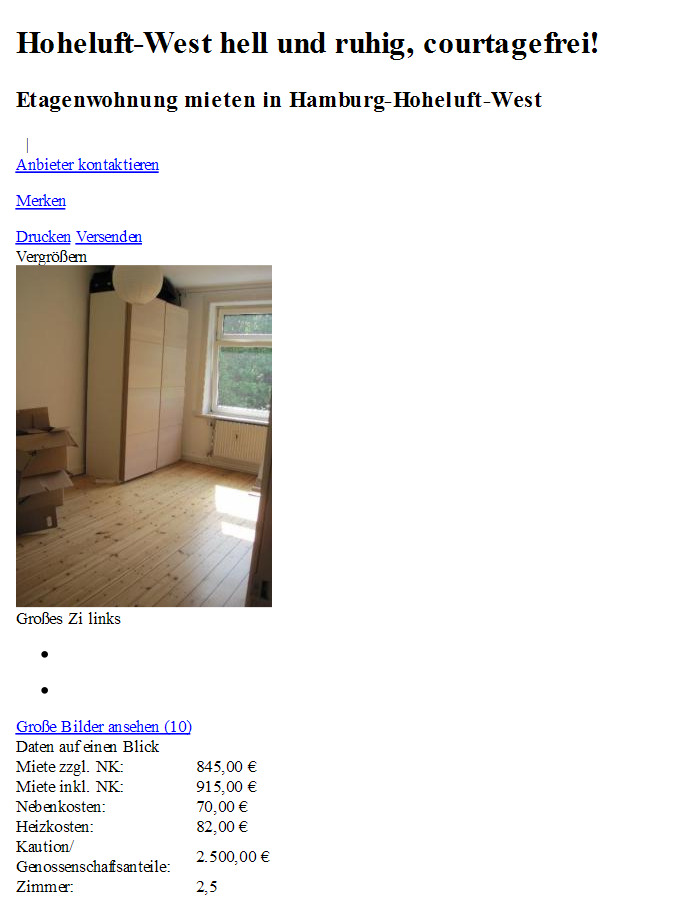699x900 pixels.
Task: Share the listing via Versenden
Action: tap(109, 237)
